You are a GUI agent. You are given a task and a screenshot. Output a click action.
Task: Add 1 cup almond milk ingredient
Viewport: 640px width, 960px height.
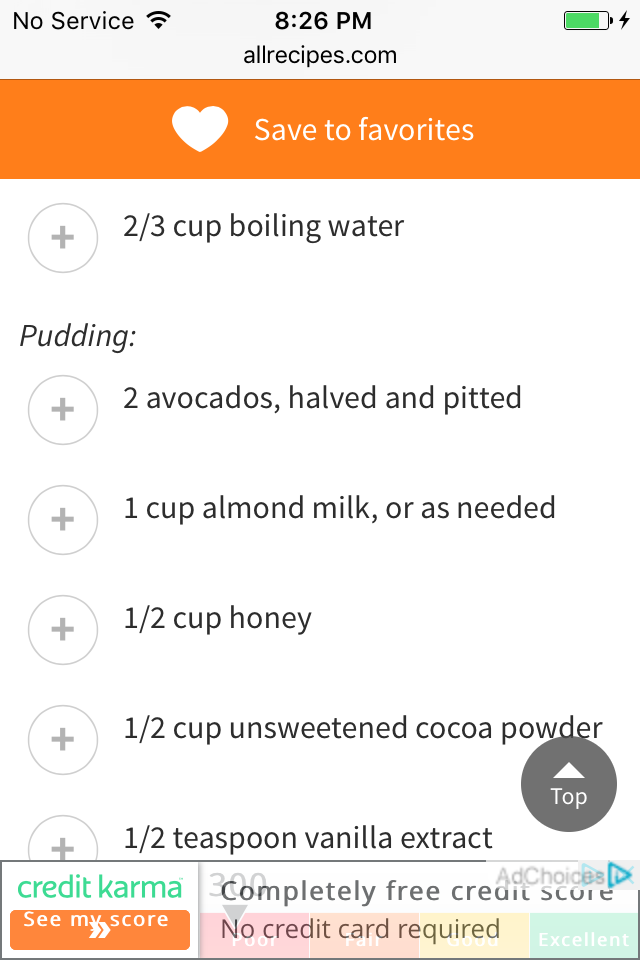point(63,519)
